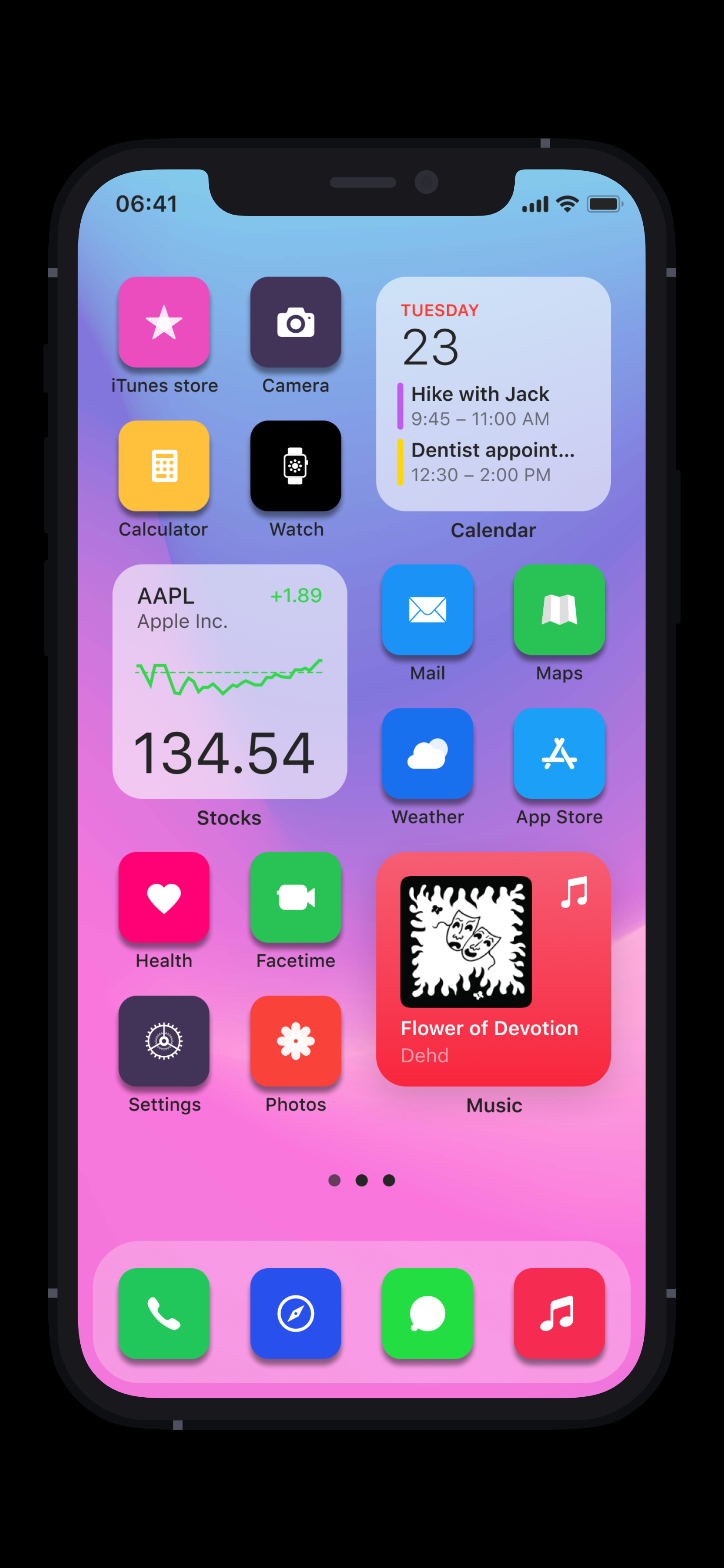Open the Calendar widget

[x=493, y=394]
